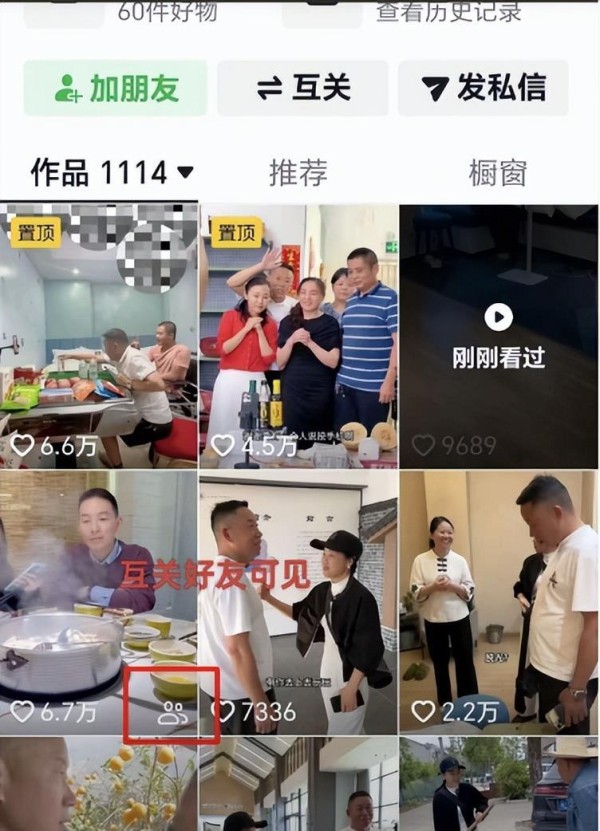
Task: Switch to the 推荐 tab
Action: [298, 173]
